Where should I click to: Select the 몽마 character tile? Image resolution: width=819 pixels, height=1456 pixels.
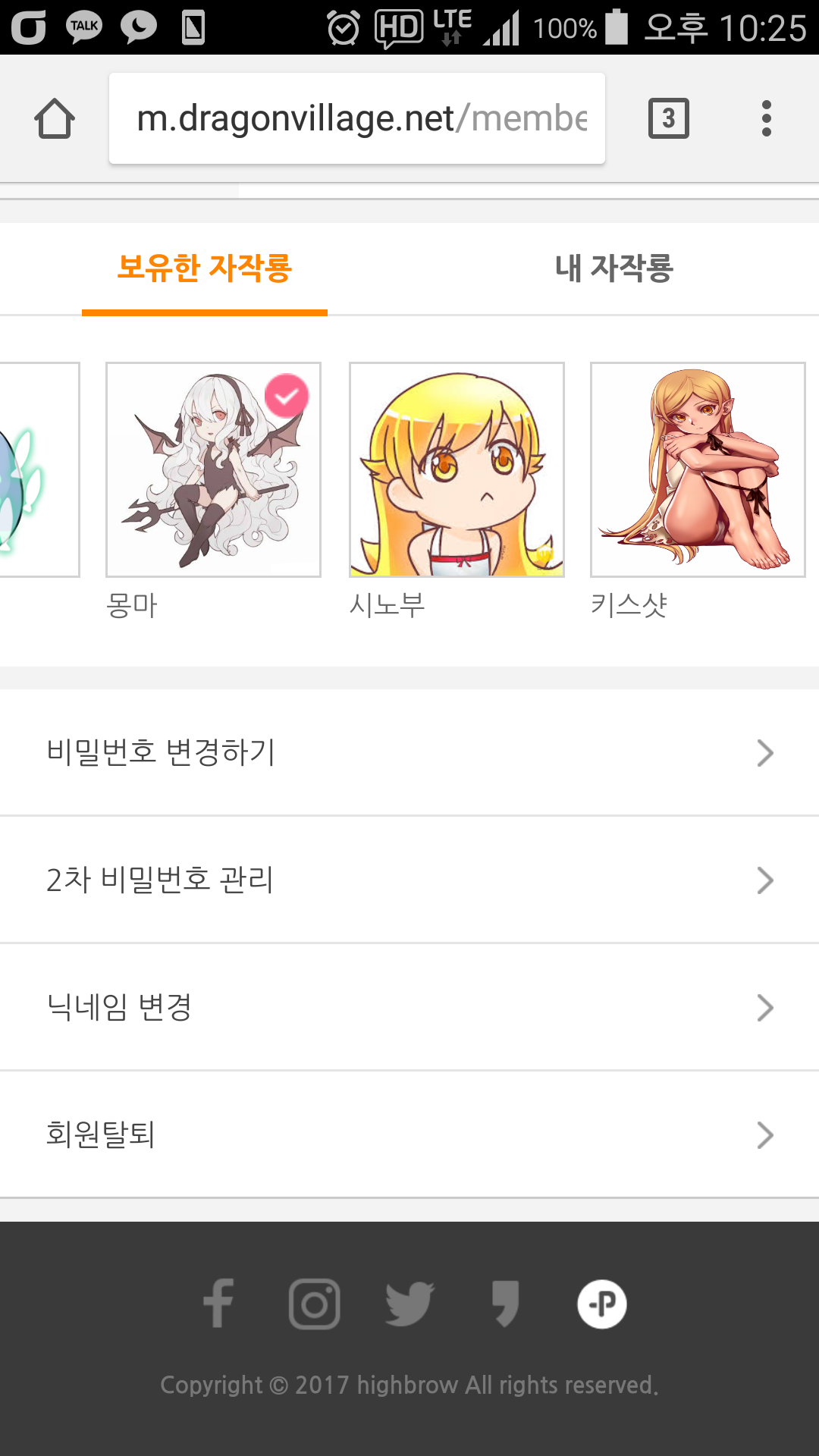tap(213, 469)
